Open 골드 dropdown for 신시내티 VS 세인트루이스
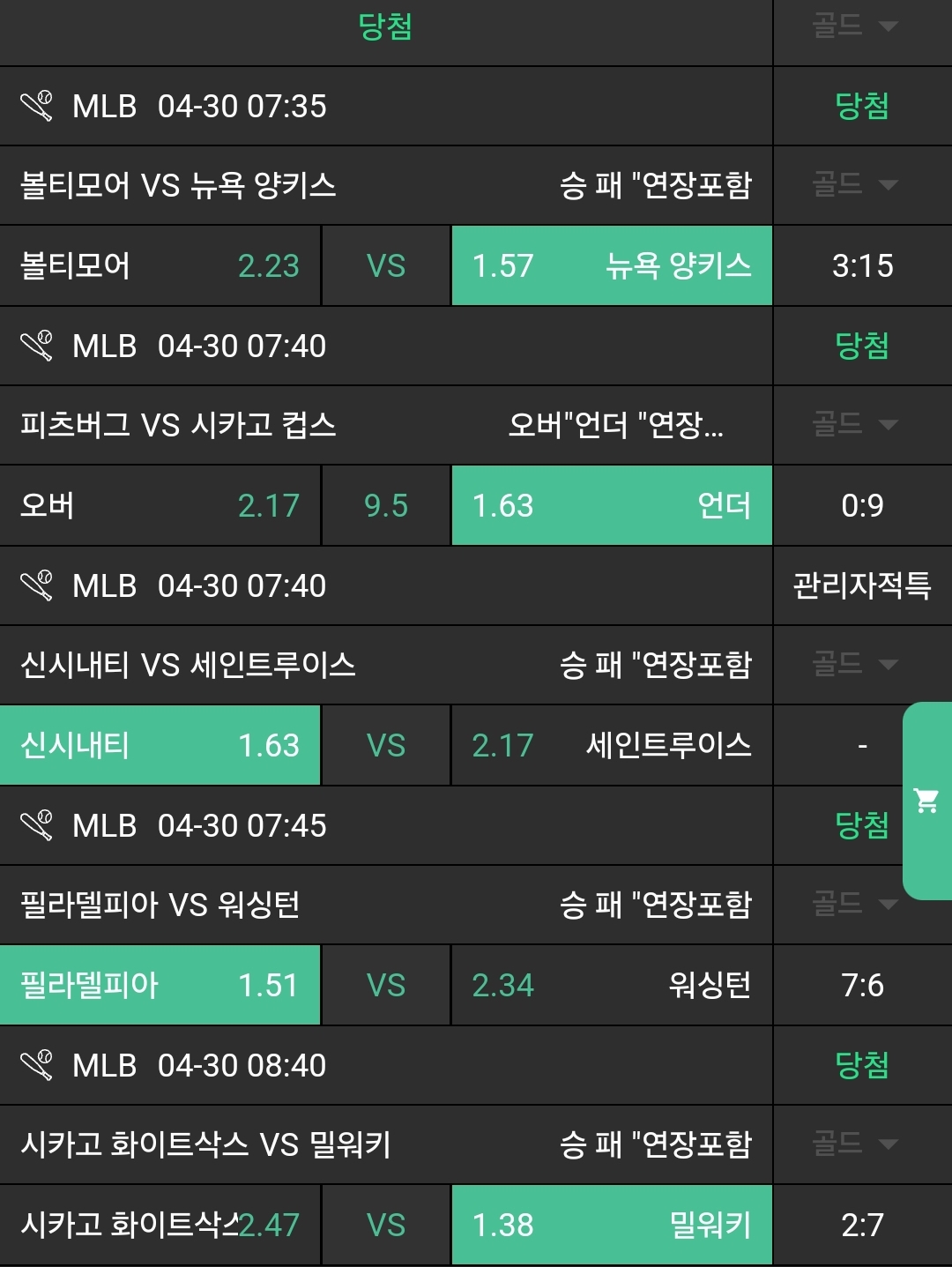 point(854,665)
